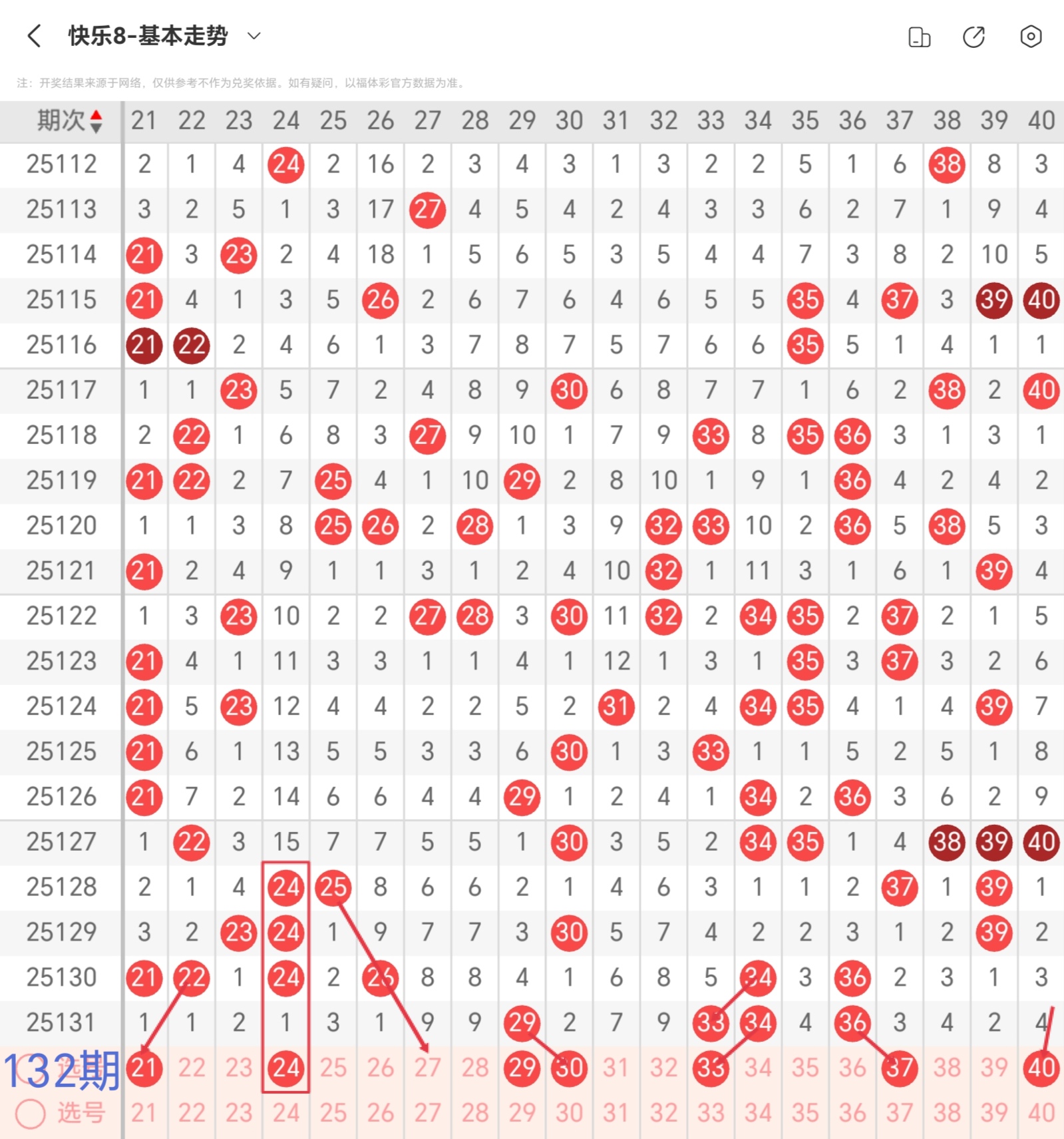Pick number 26 in the bottom 选号 row
The height and width of the screenshot is (1139, 1064).
click(x=381, y=1113)
